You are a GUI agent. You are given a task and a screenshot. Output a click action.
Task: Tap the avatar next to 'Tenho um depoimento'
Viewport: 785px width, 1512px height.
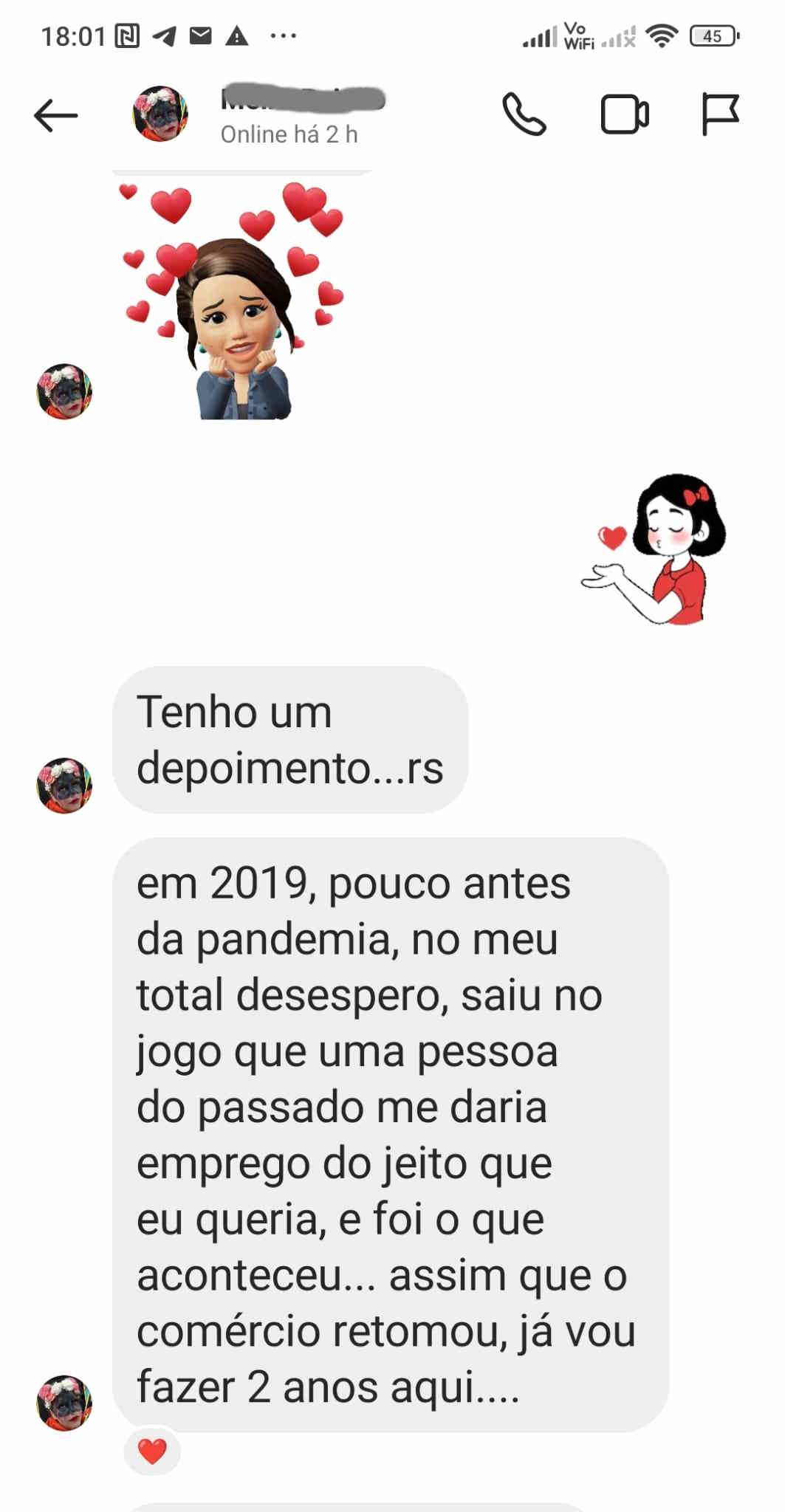click(65, 786)
